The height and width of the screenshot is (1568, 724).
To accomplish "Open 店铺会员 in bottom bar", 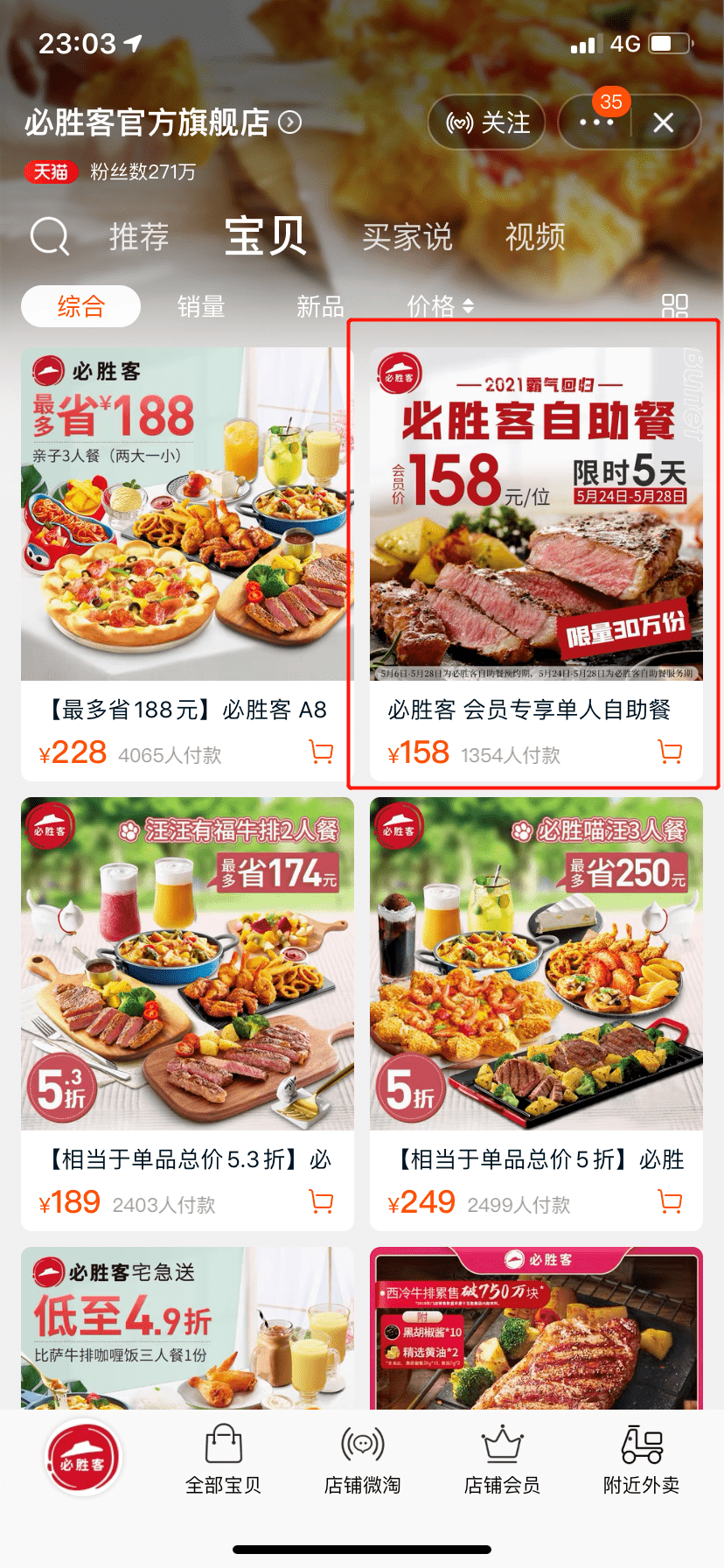I will 502,1459.
